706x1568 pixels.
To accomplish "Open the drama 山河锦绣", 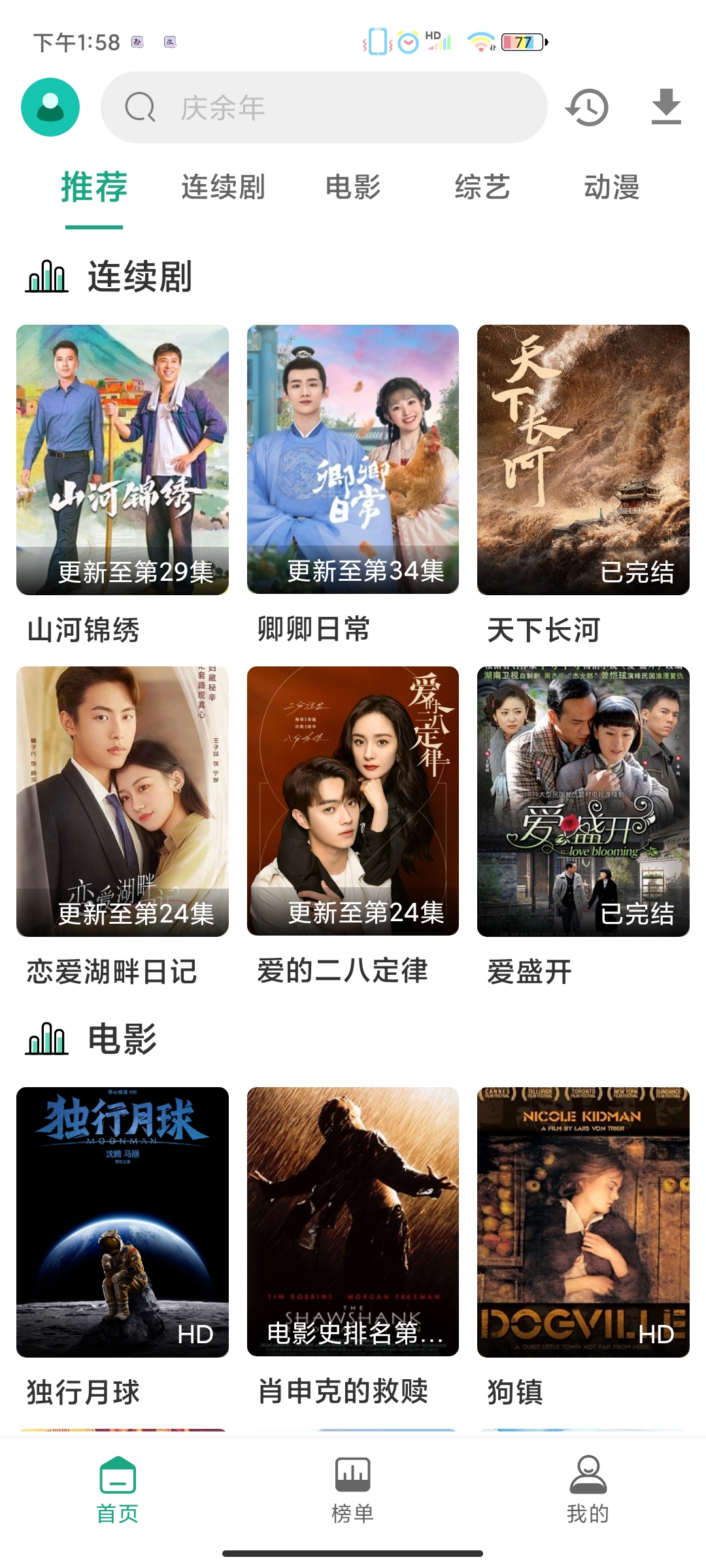I will tap(122, 460).
